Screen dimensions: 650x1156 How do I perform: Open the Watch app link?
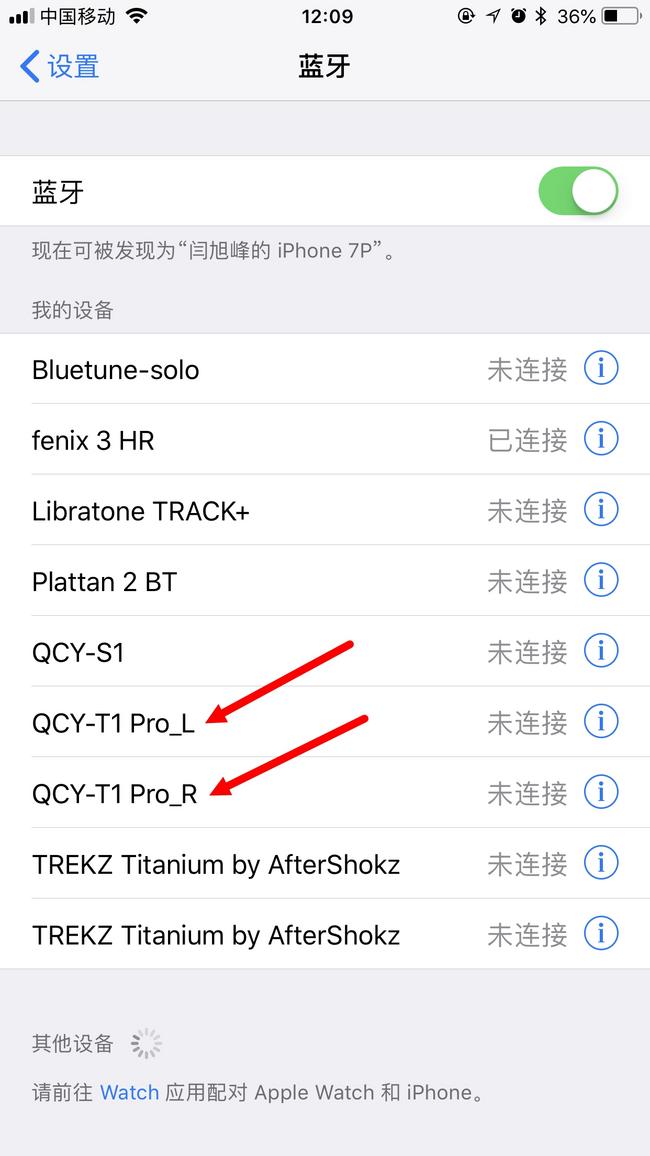pos(130,1092)
